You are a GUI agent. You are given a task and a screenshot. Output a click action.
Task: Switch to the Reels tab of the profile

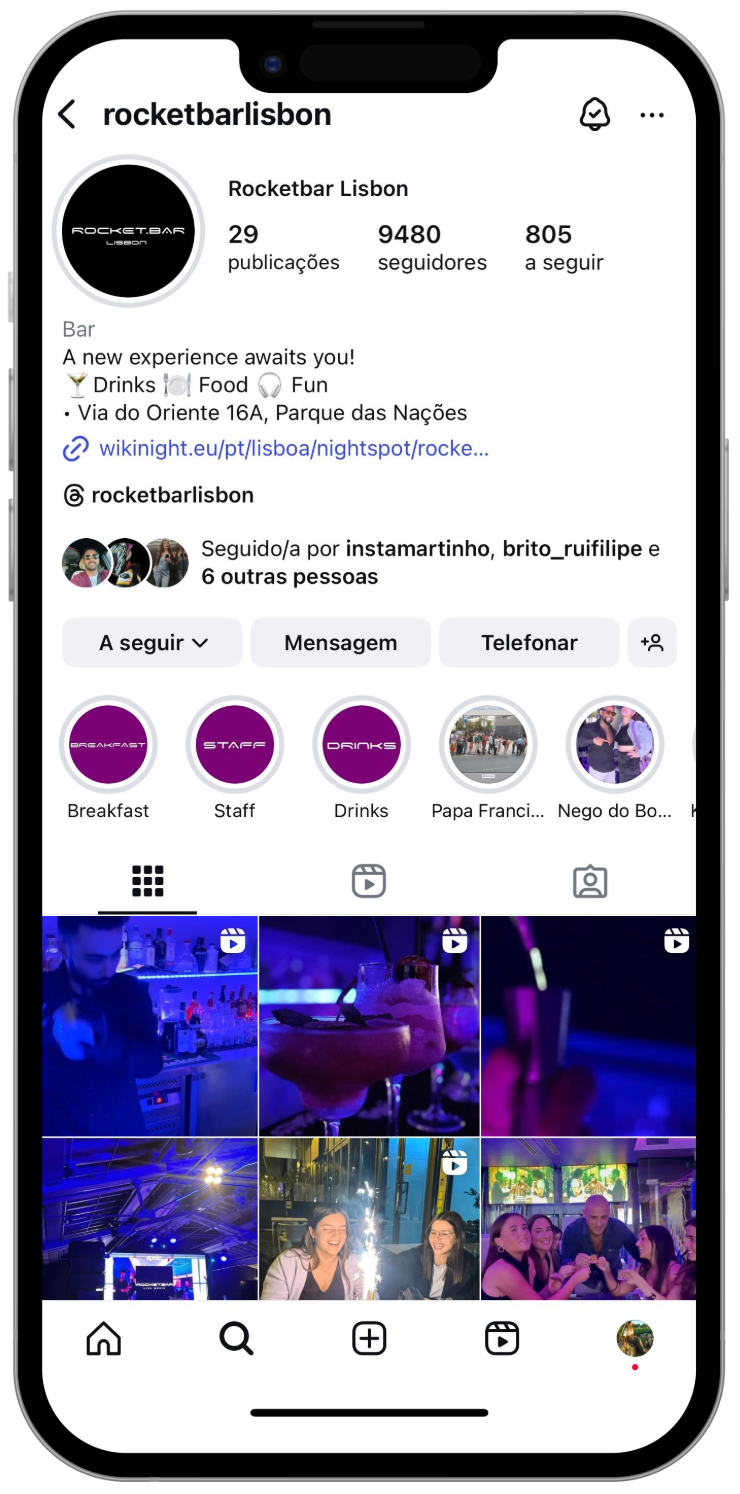(369, 881)
